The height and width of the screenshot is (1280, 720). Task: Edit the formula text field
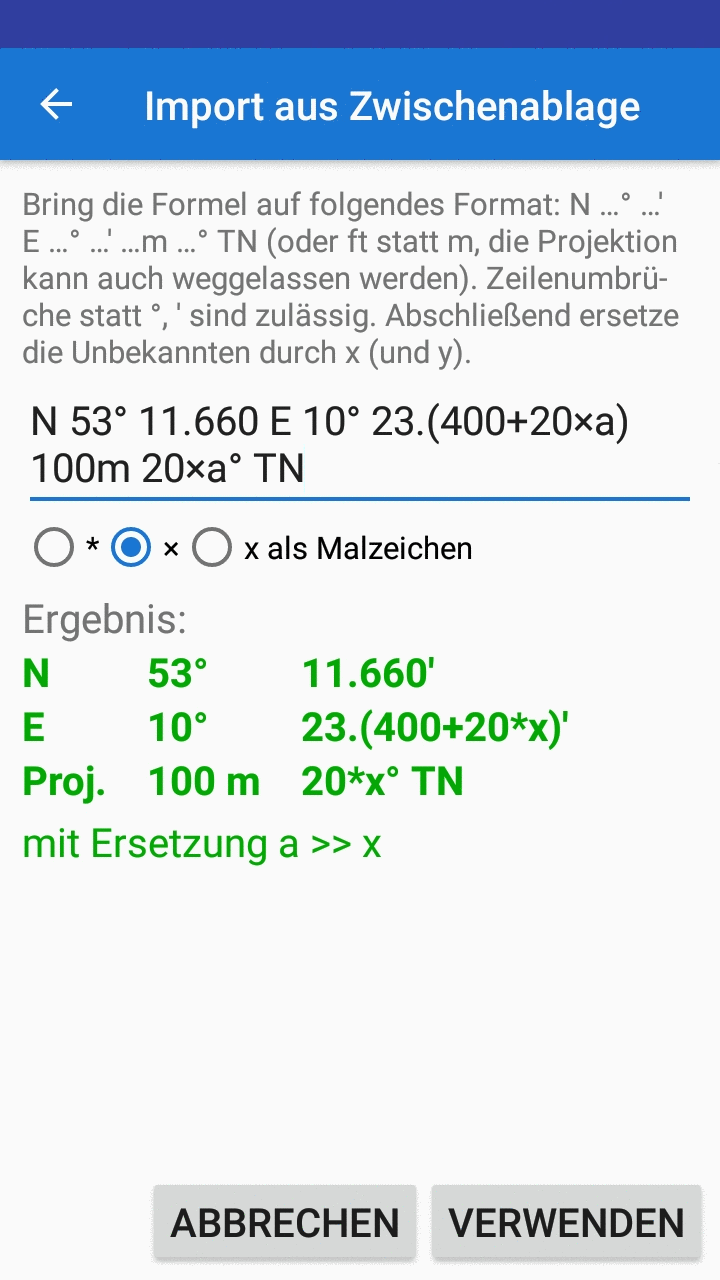tap(359, 445)
